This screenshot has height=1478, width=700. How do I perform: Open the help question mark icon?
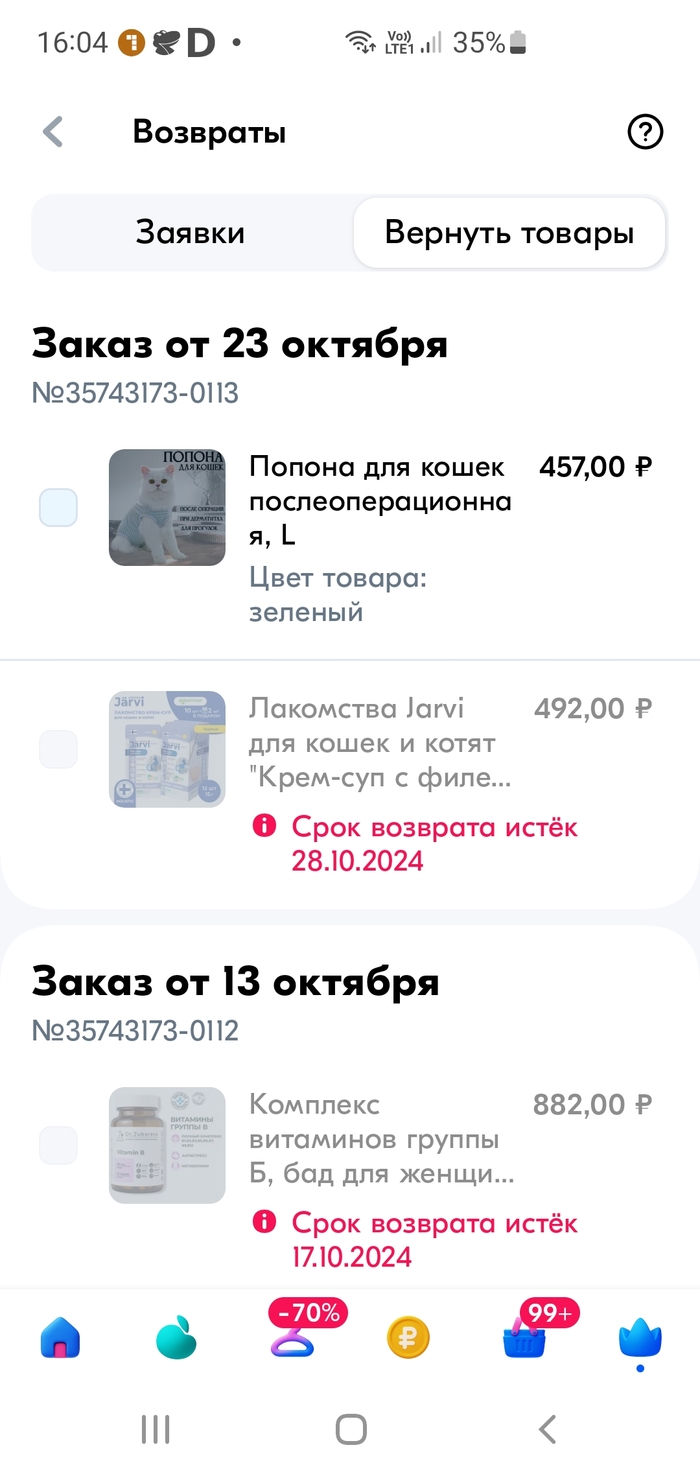pos(645,132)
